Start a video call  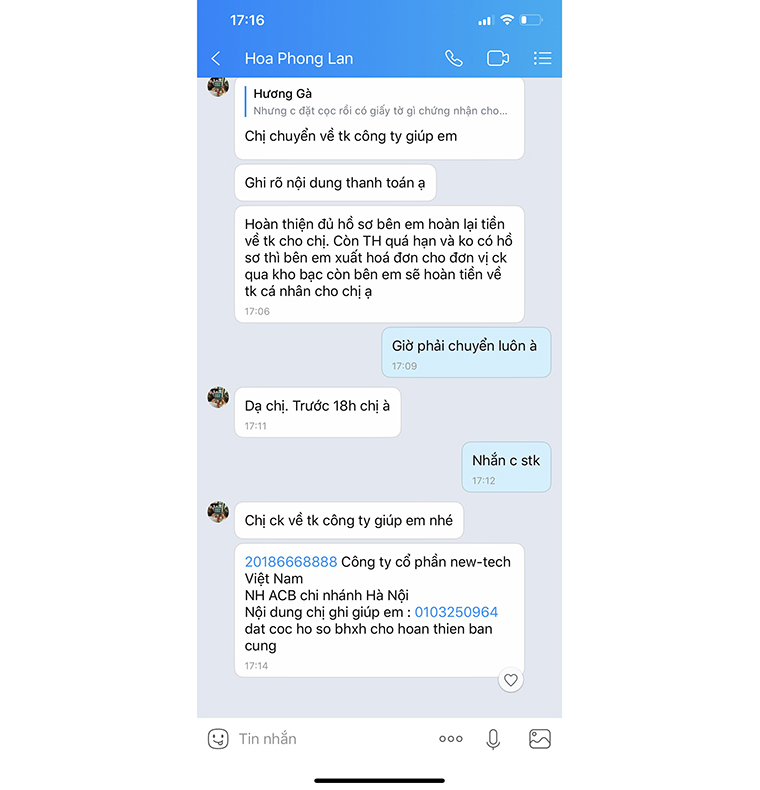[x=498, y=58]
